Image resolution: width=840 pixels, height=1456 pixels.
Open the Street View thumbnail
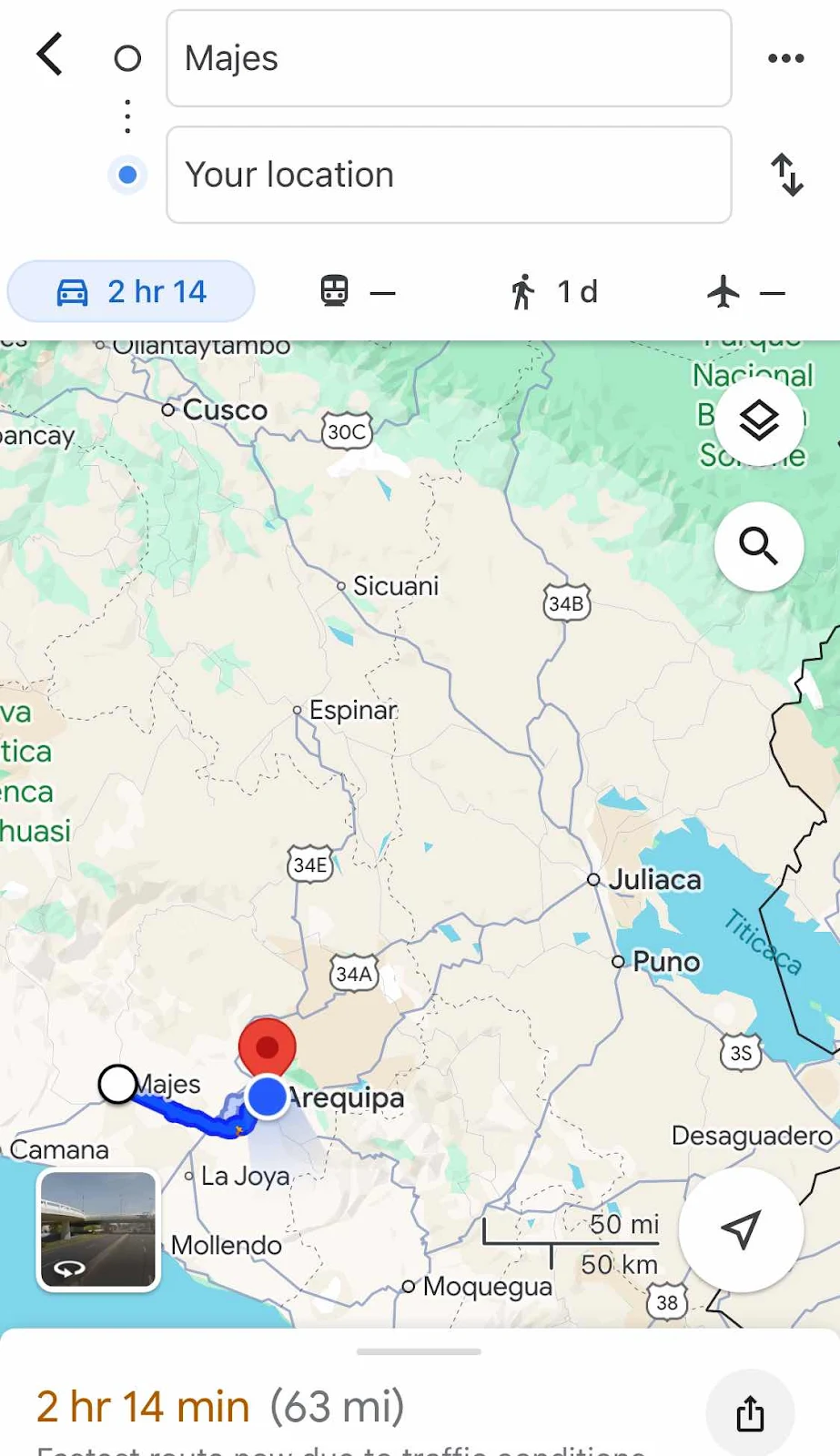98,1229
